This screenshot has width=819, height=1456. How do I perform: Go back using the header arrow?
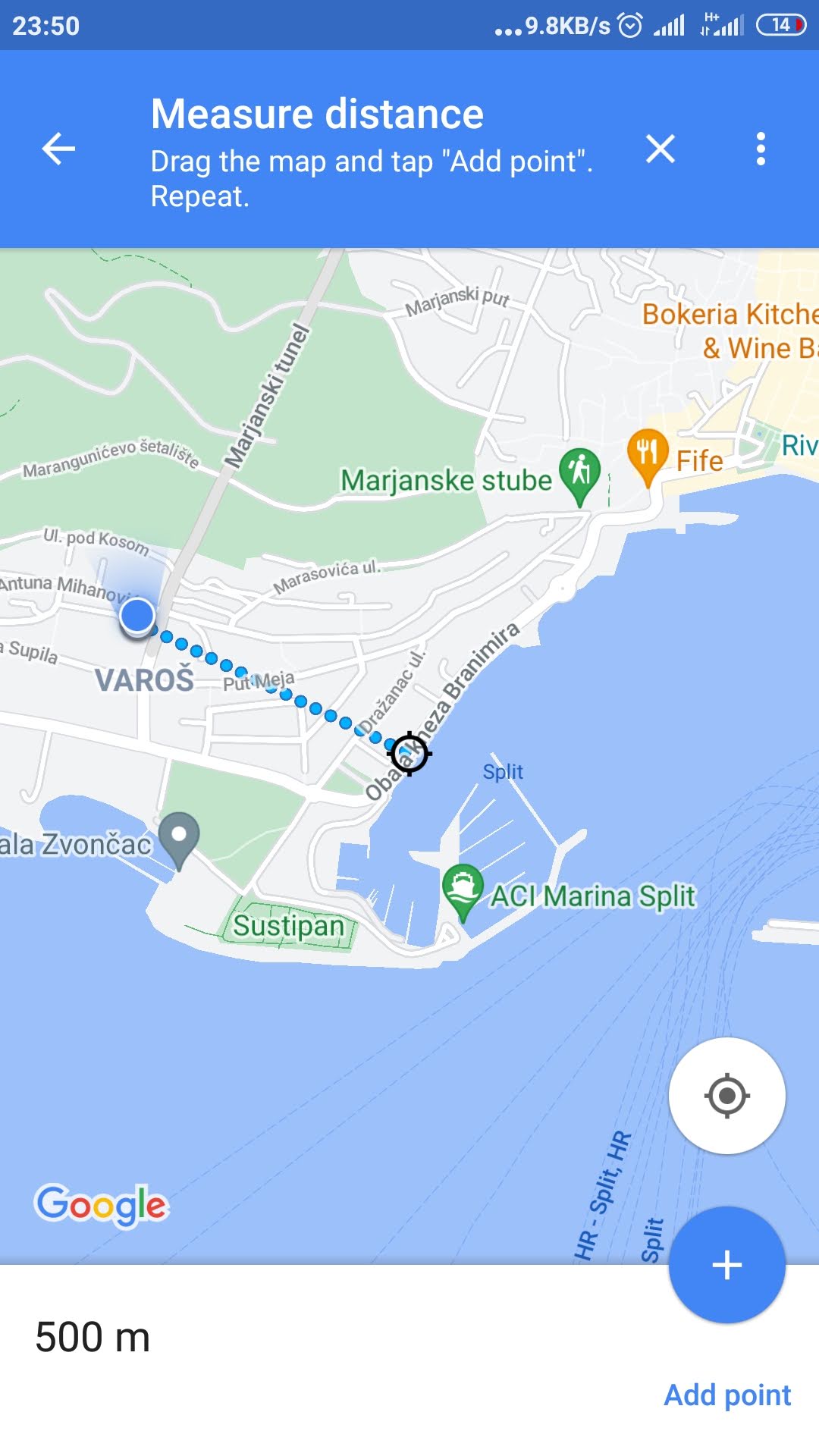58,148
